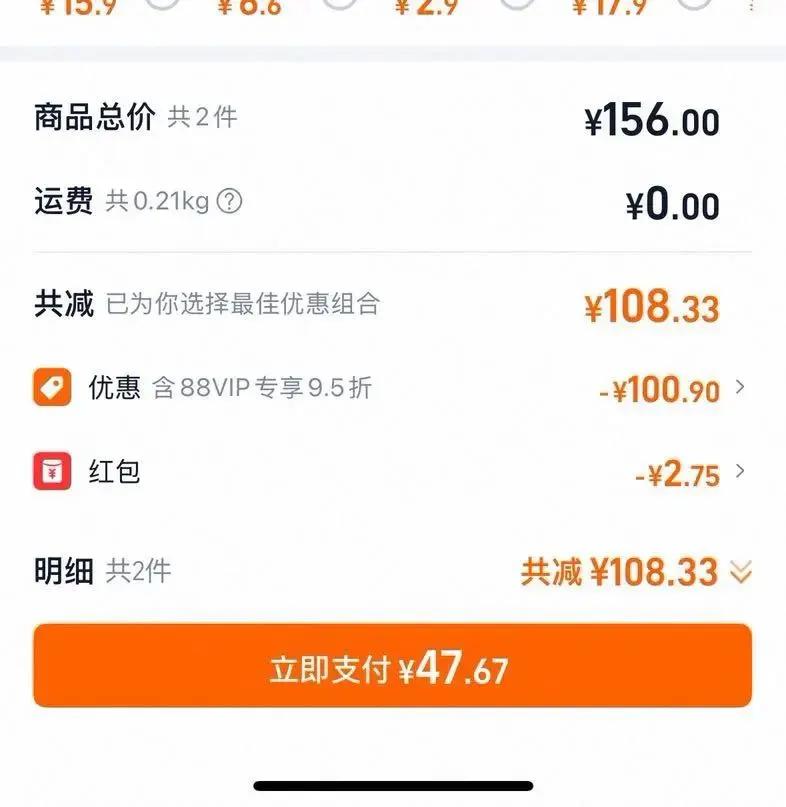
Task: Tap the 运费 help question-mark icon
Action: click(x=229, y=201)
